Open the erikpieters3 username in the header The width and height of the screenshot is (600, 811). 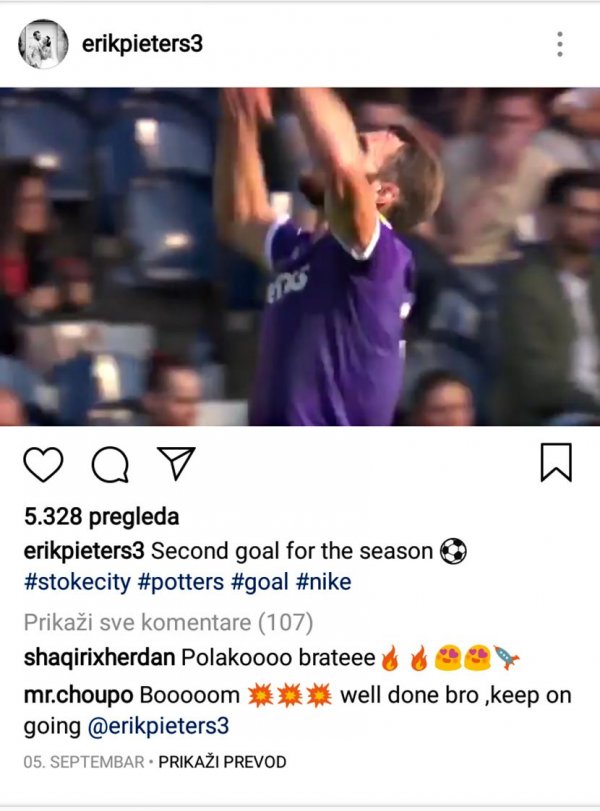pyautogui.click(x=142, y=44)
